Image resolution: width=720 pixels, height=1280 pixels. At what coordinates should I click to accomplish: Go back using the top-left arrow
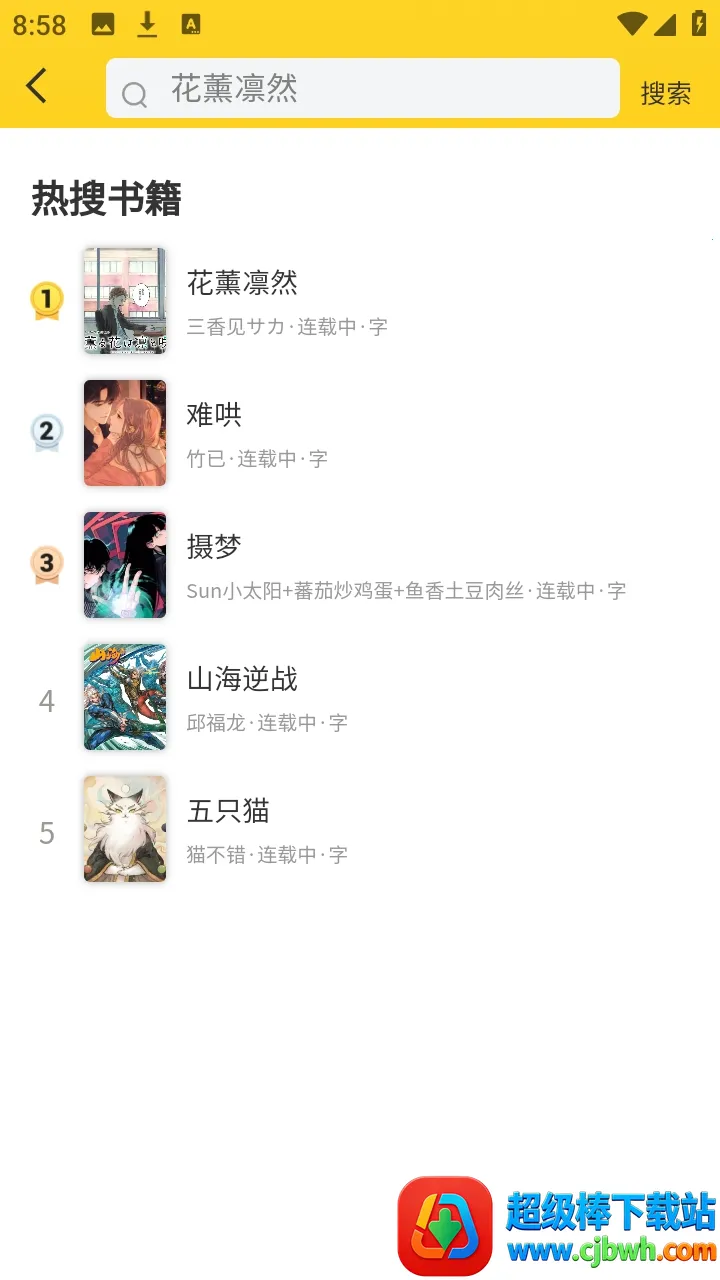[37, 87]
